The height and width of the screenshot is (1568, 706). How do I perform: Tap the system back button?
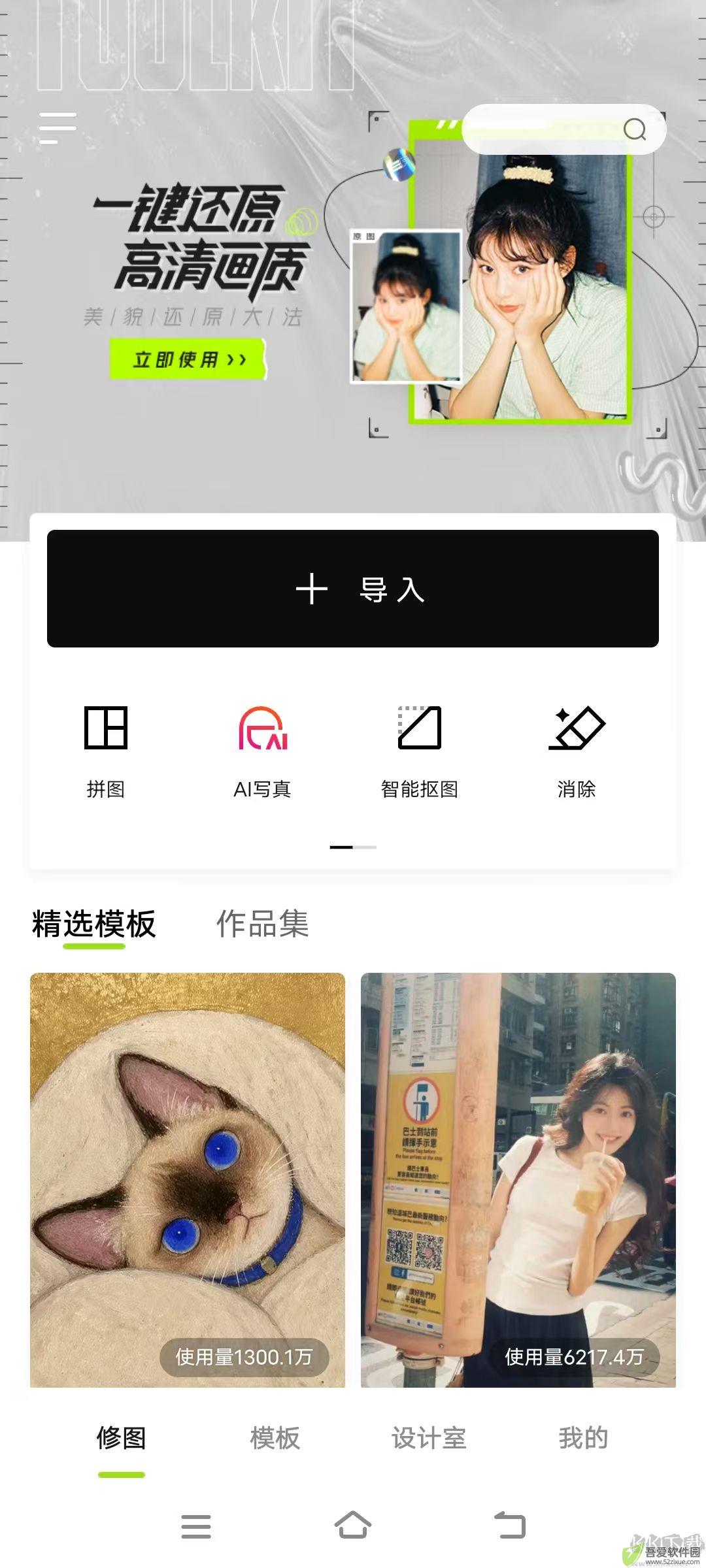click(x=510, y=1526)
